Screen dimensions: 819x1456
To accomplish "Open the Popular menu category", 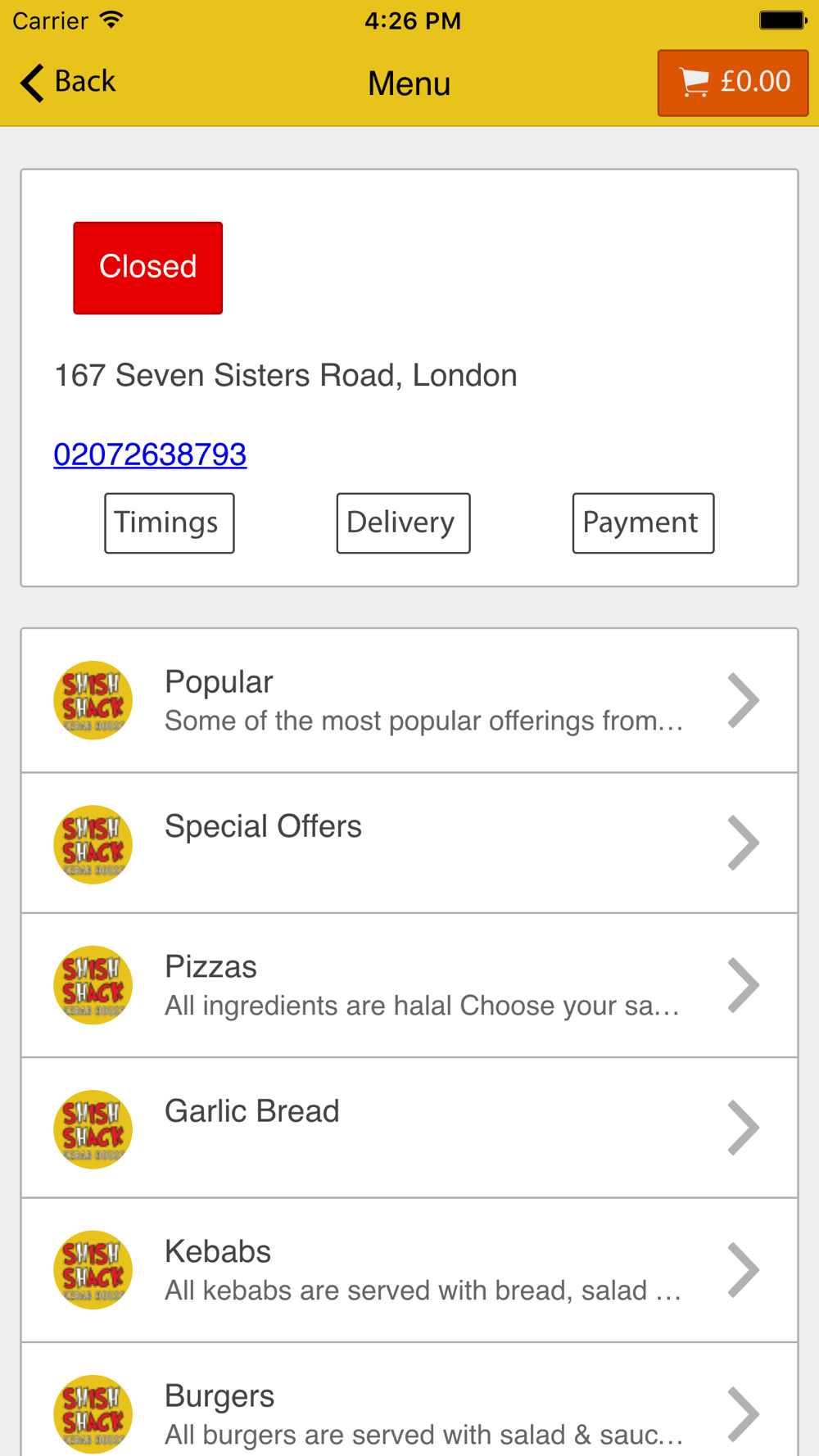I will [409, 701].
